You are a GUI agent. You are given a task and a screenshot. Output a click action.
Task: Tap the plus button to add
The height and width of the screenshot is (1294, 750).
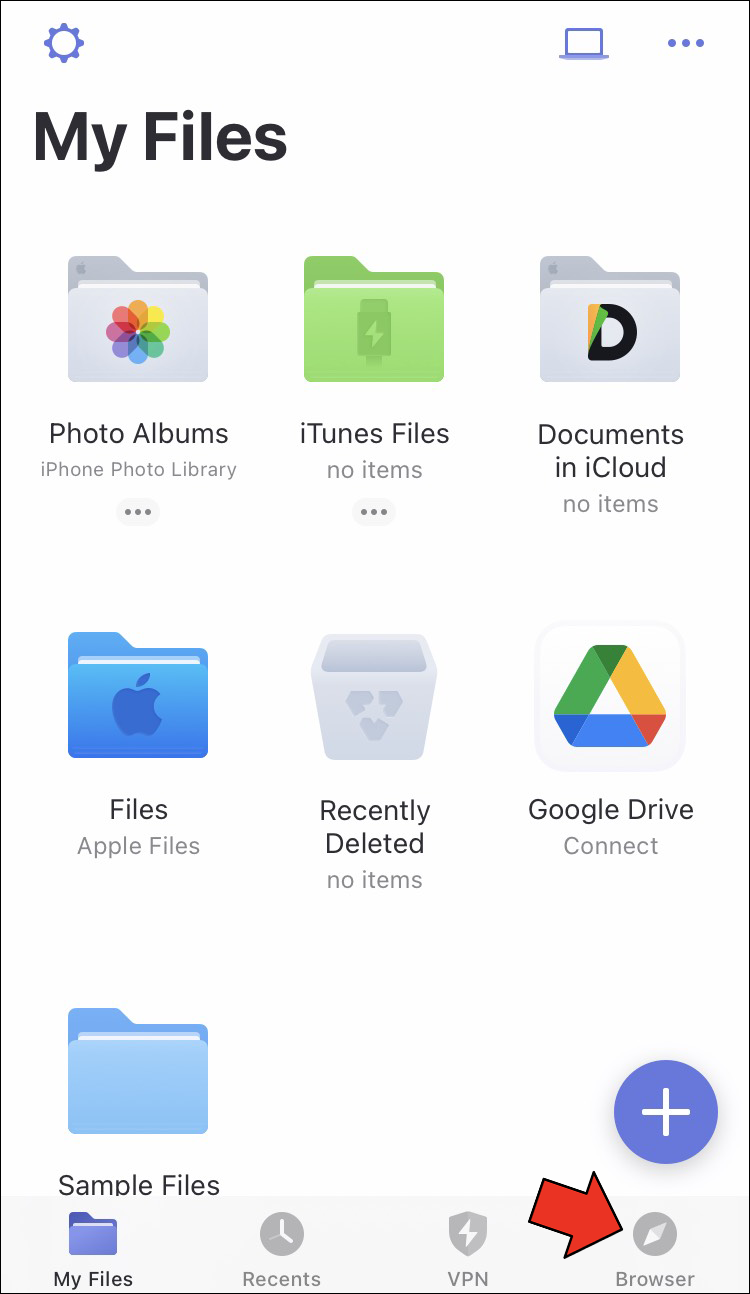click(x=666, y=1112)
